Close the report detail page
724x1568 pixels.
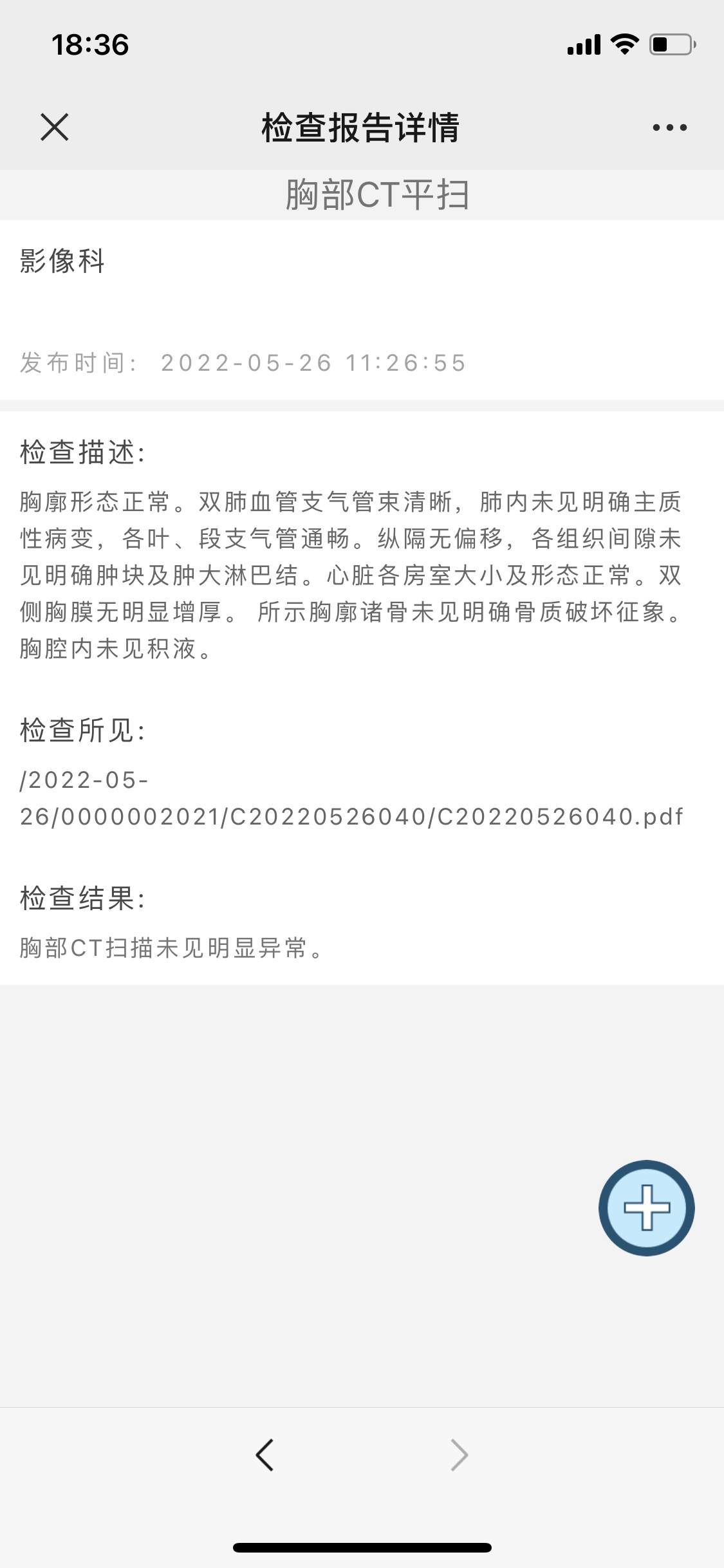pos(55,127)
